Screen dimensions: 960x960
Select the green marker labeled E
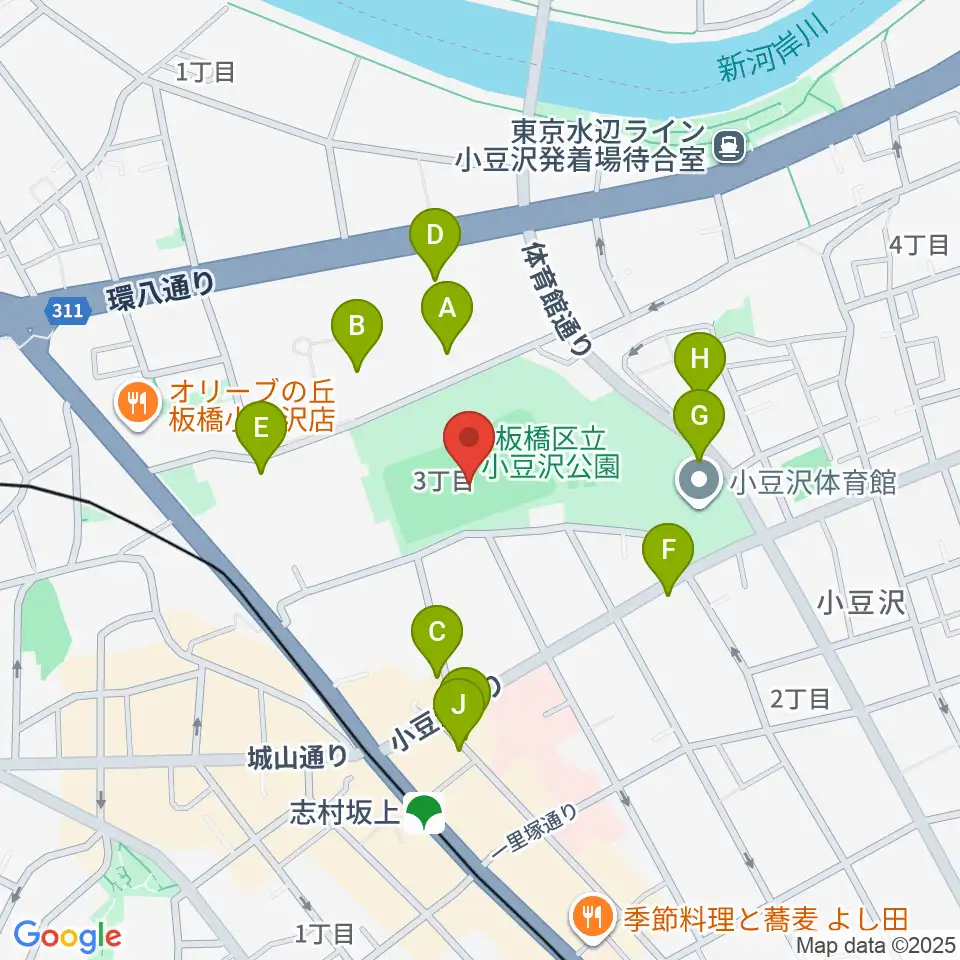coord(261,436)
